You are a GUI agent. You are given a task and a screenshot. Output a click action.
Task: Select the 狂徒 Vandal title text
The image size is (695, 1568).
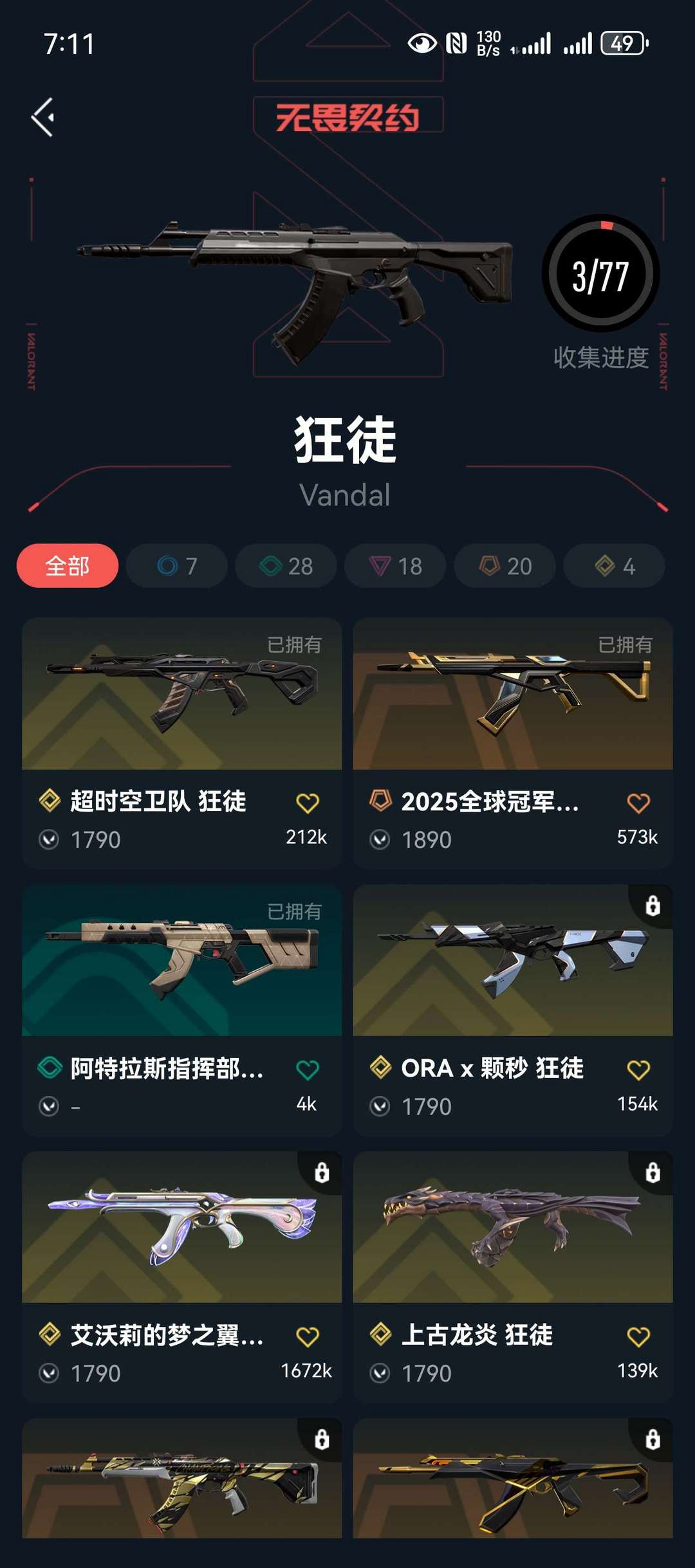(x=346, y=441)
